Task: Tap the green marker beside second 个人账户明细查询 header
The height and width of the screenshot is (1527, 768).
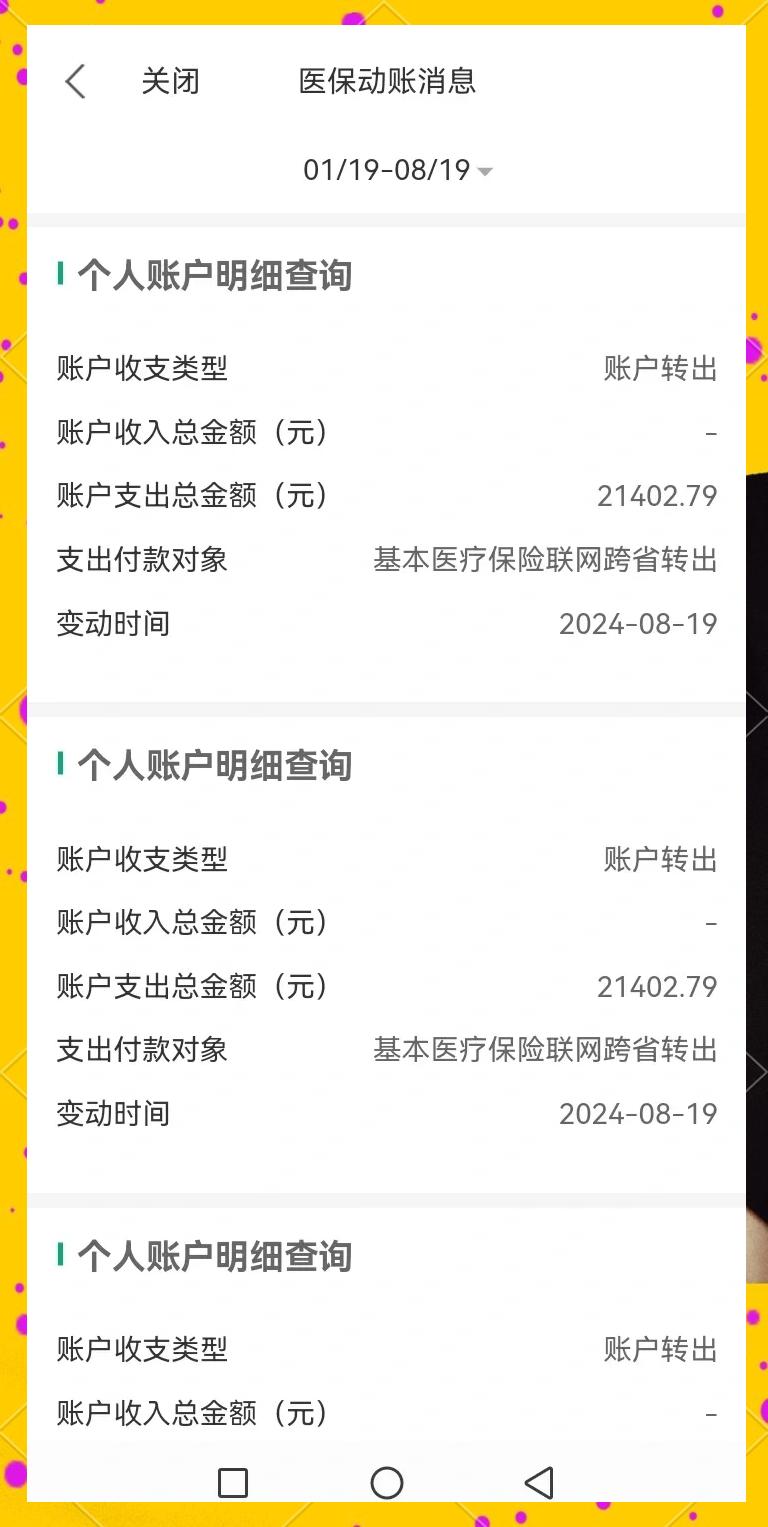Action: click(62, 766)
